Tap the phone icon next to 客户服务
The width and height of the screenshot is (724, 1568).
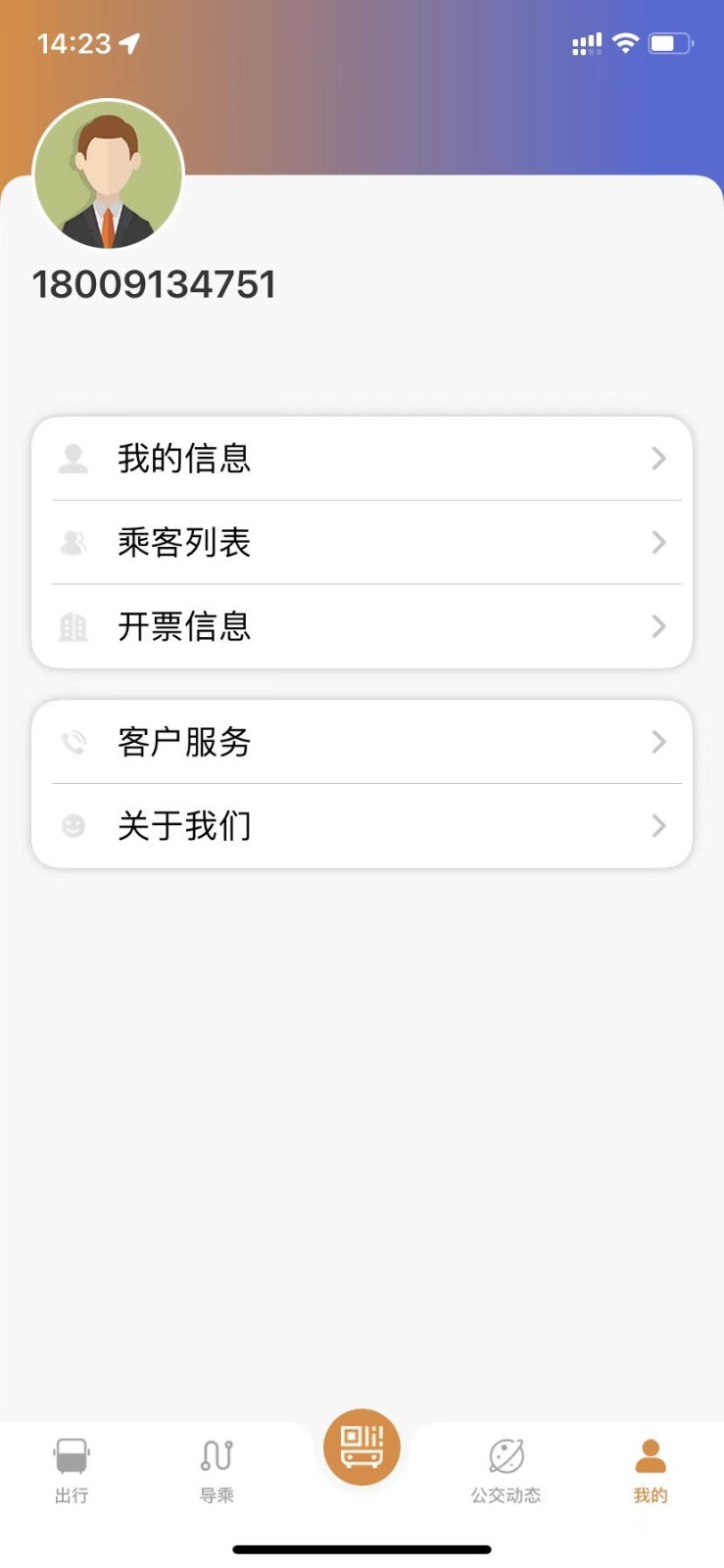[72, 742]
